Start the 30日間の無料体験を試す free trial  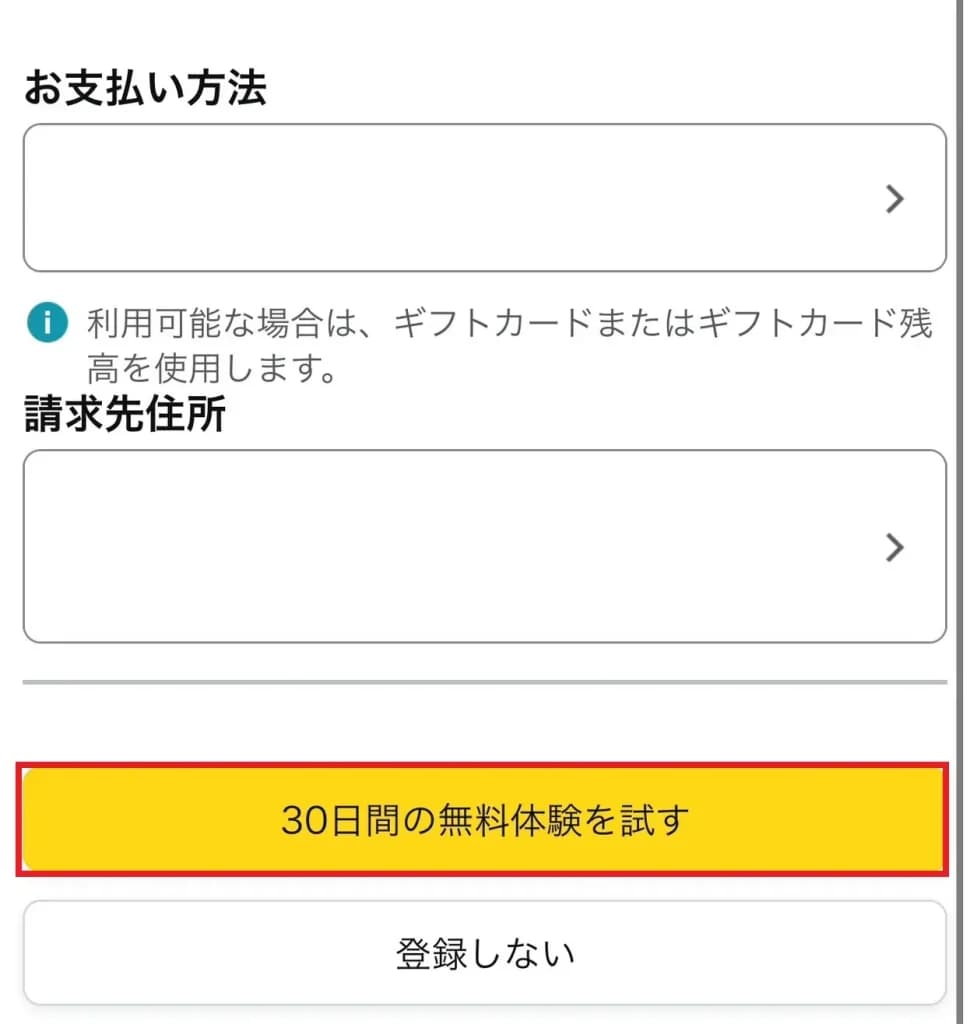pyautogui.click(x=484, y=820)
